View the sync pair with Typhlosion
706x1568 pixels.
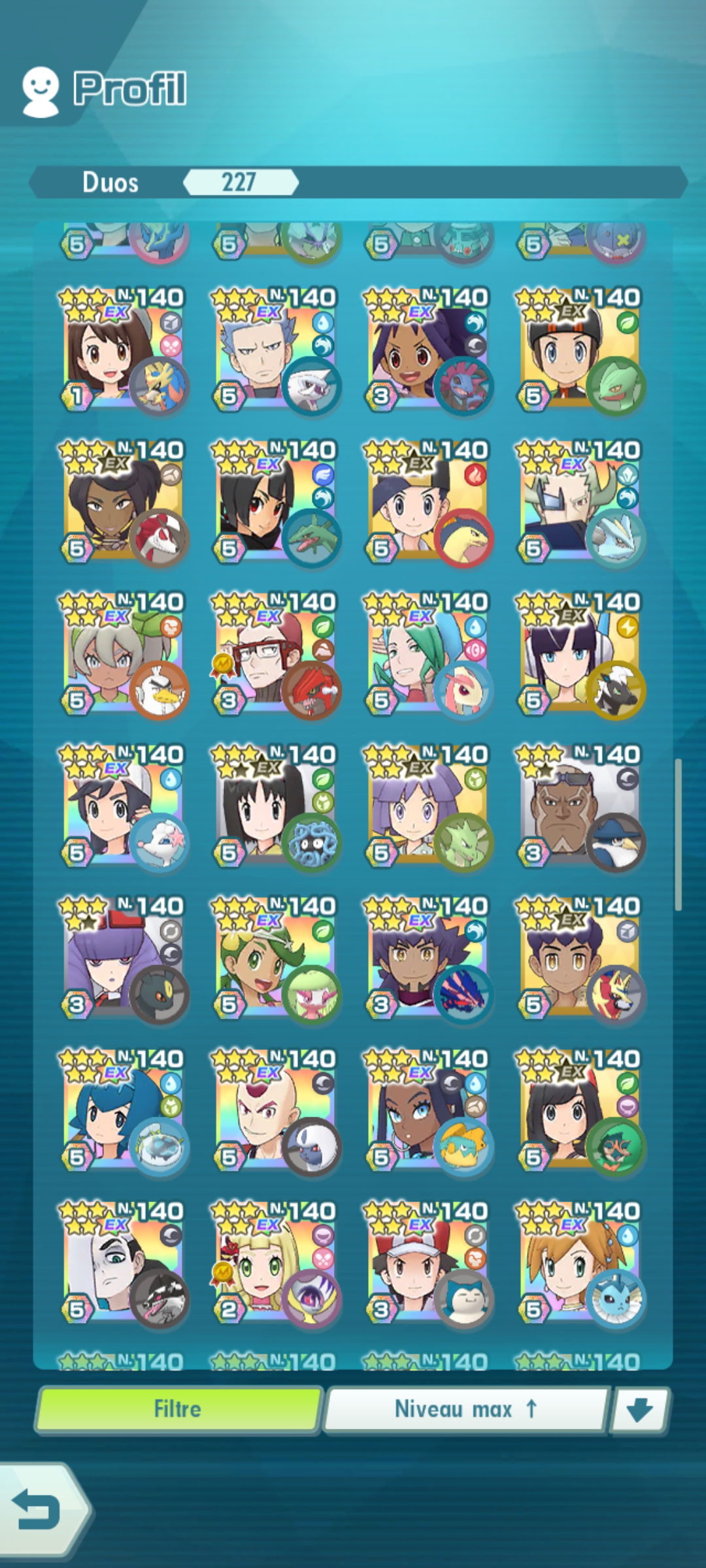(428, 504)
